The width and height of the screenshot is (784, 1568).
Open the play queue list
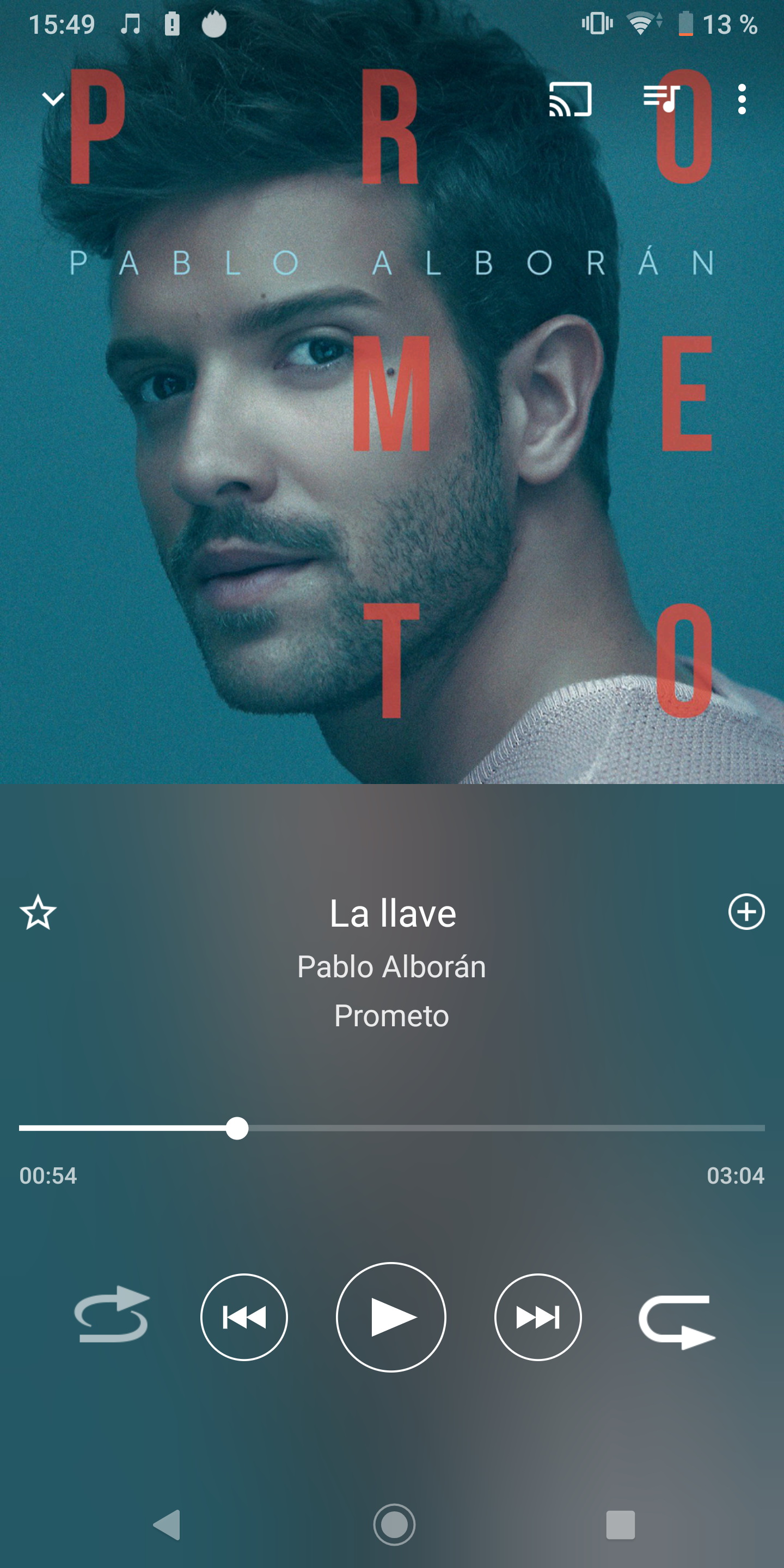click(x=661, y=99)
